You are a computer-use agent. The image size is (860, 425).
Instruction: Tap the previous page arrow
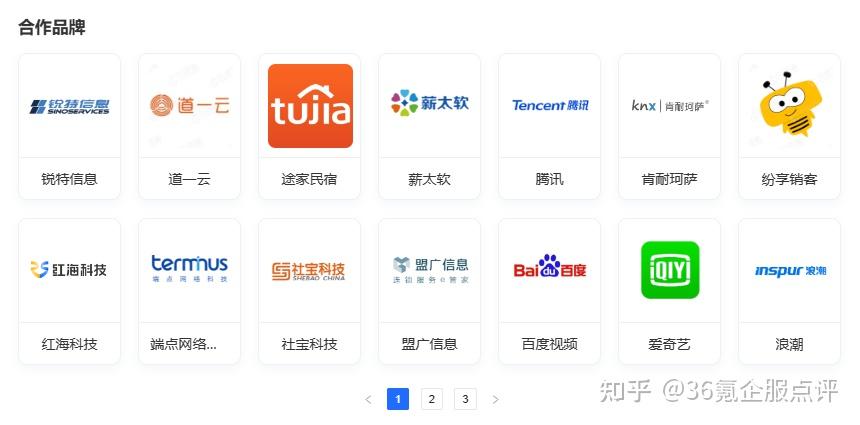368,399
